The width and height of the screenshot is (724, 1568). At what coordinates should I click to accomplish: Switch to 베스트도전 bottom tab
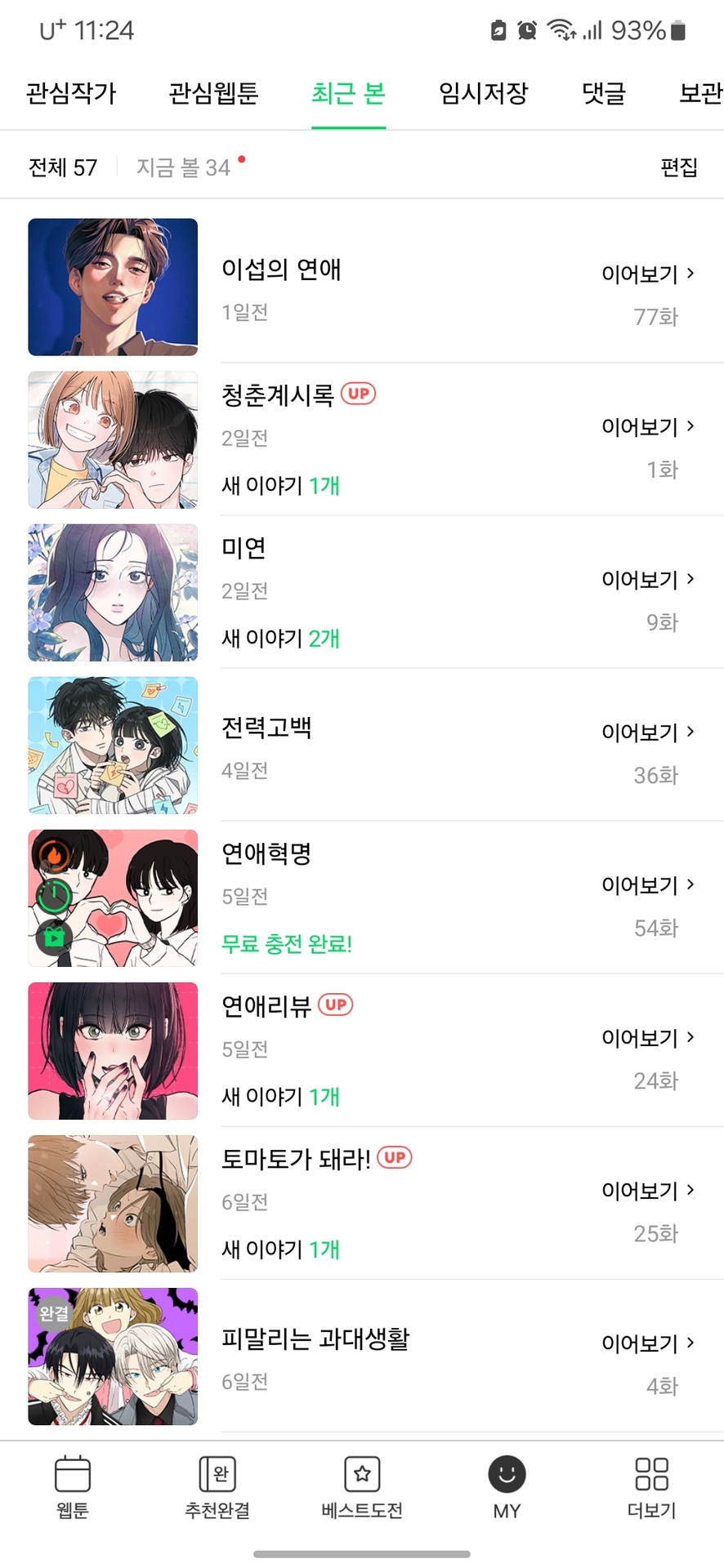pos(362,1487)
